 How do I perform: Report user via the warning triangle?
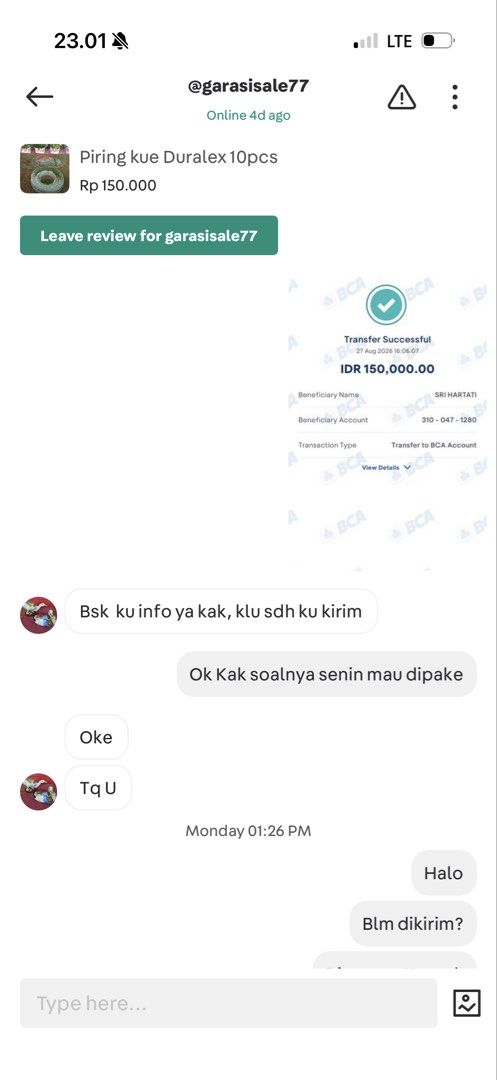point(402,97)
